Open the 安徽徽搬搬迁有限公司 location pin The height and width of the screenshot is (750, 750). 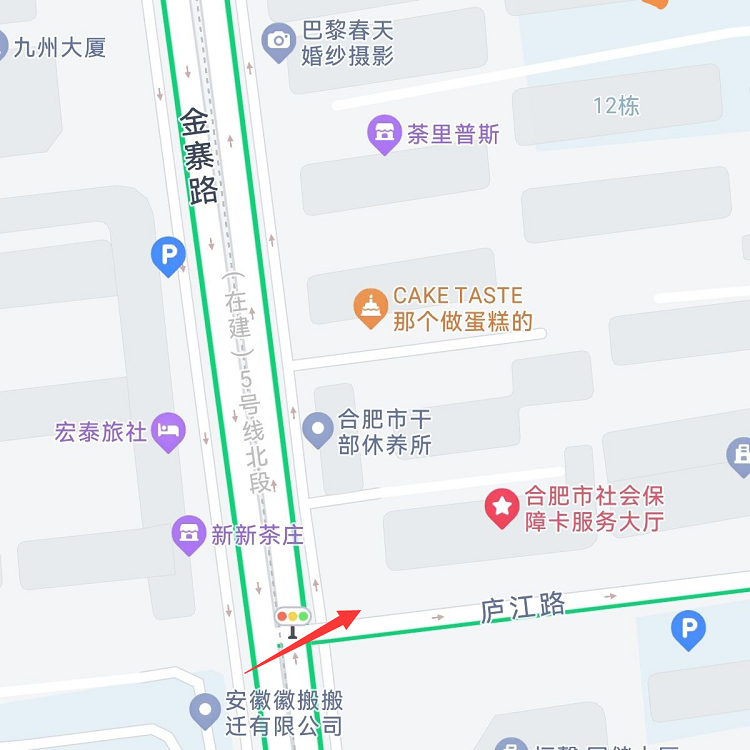tap(205, 710)
